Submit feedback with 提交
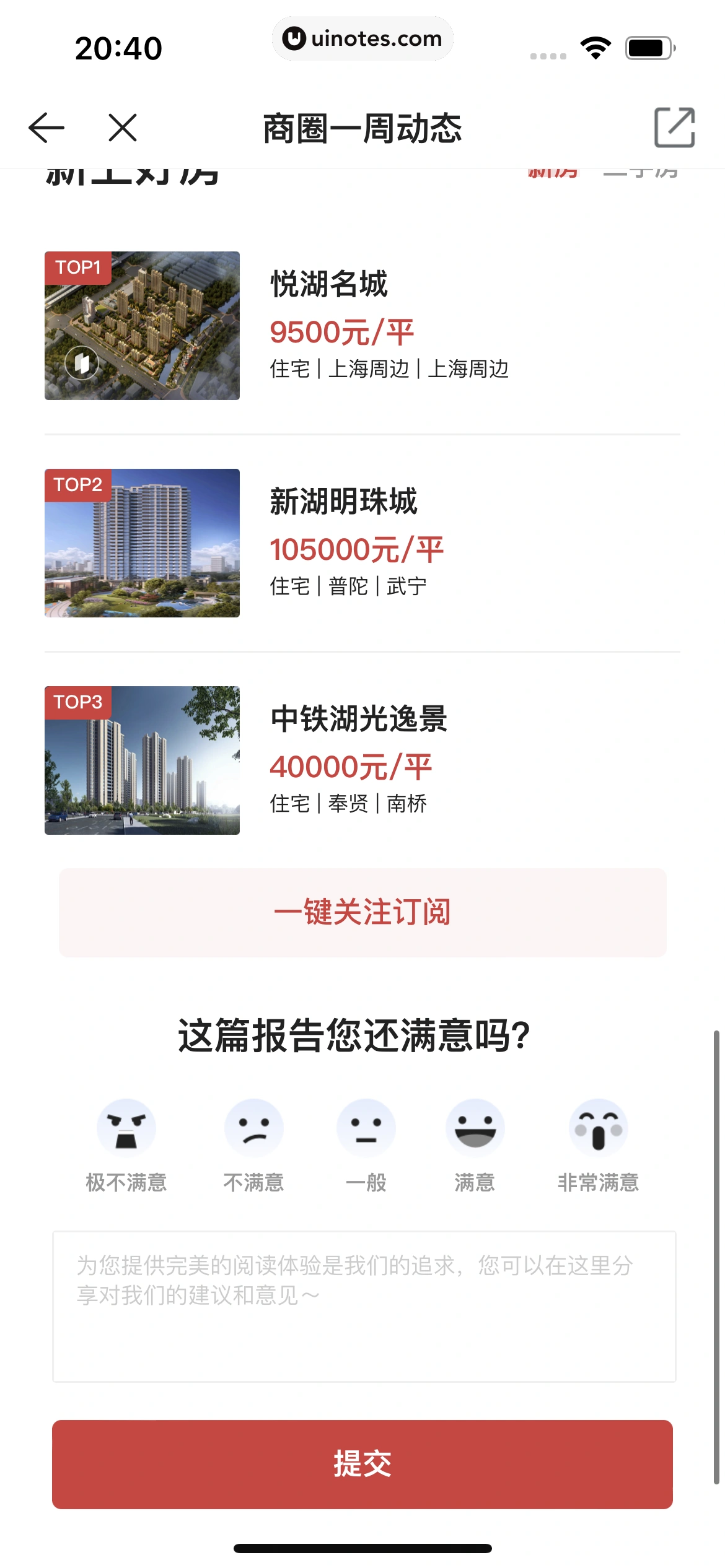Image resolution: width=725 pixels, height=1568 pixels. point(362,1465)
